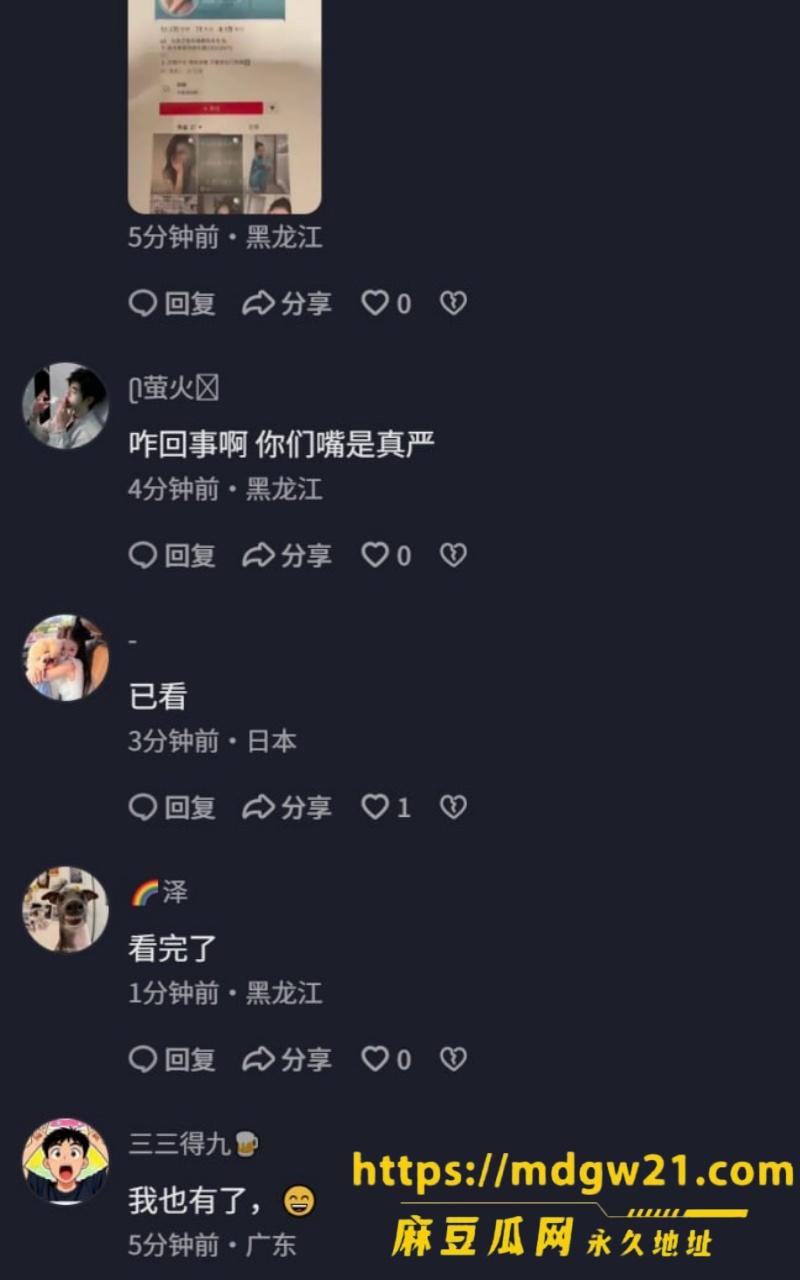Reply to the comment posted 5分钟前 from 黑龙江
800x1280 pixels.
172,303
